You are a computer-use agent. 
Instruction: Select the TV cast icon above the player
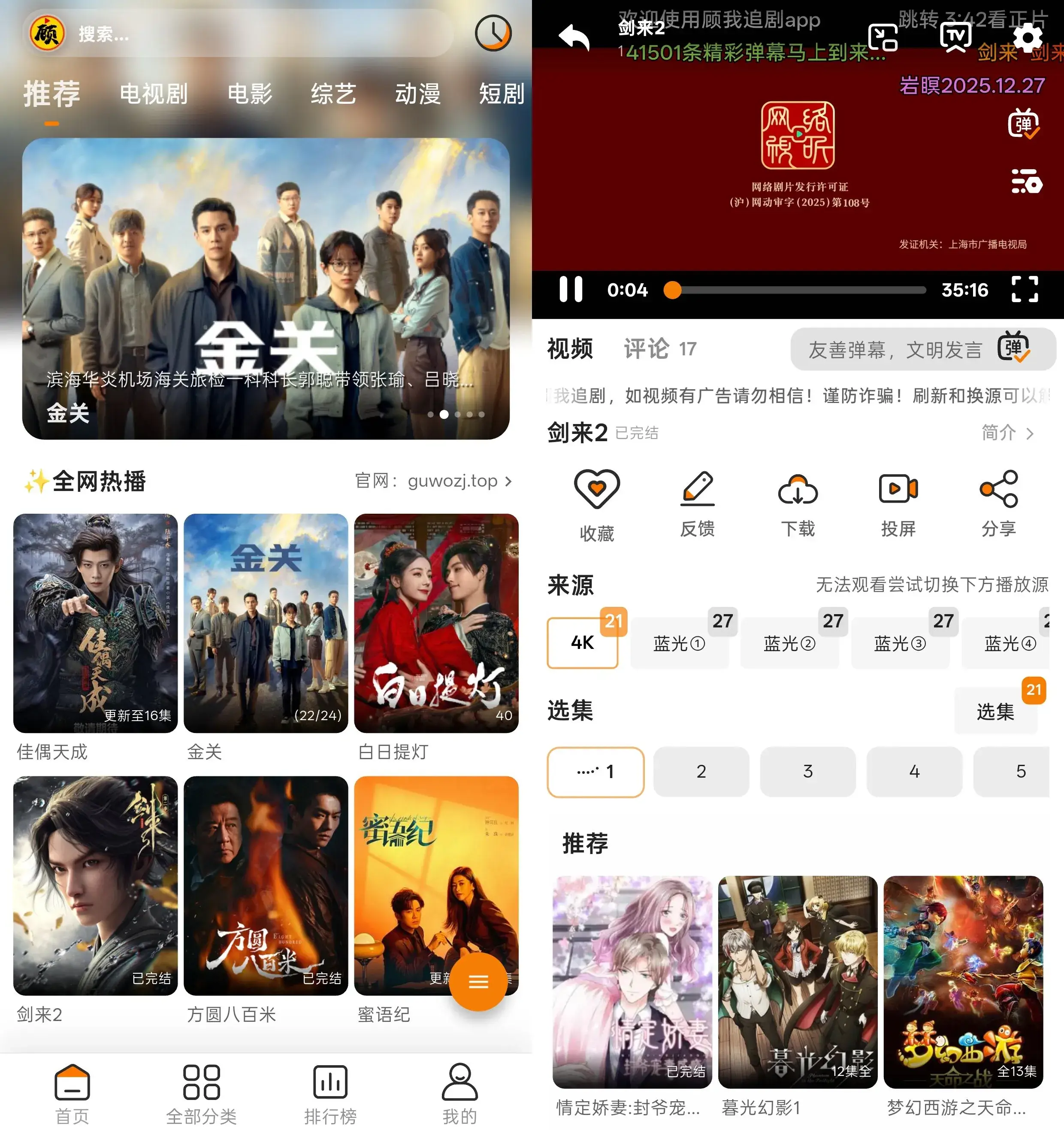click(955, 37)
